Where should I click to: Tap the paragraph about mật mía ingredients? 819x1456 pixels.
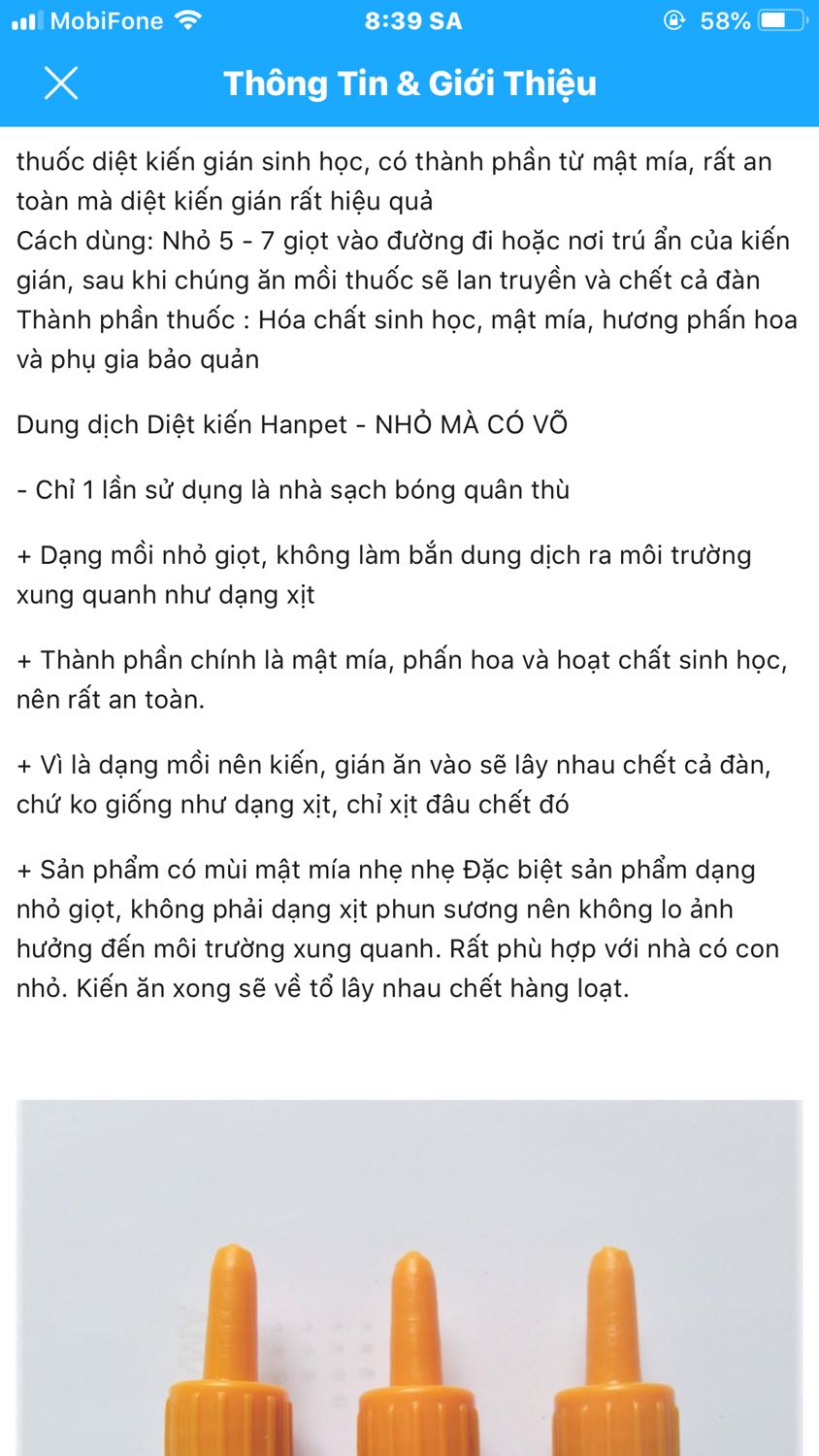tap(408, 679)
